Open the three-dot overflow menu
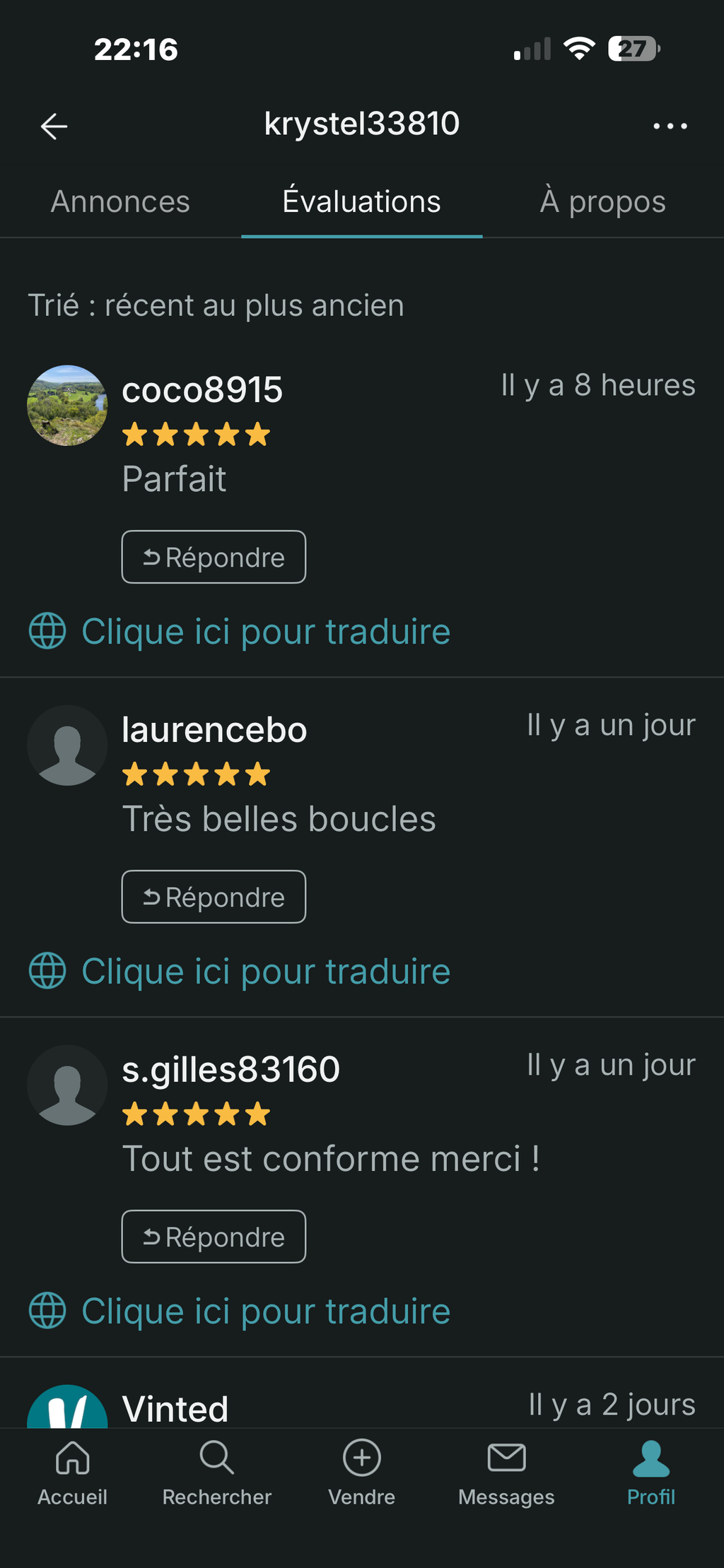 670,126
